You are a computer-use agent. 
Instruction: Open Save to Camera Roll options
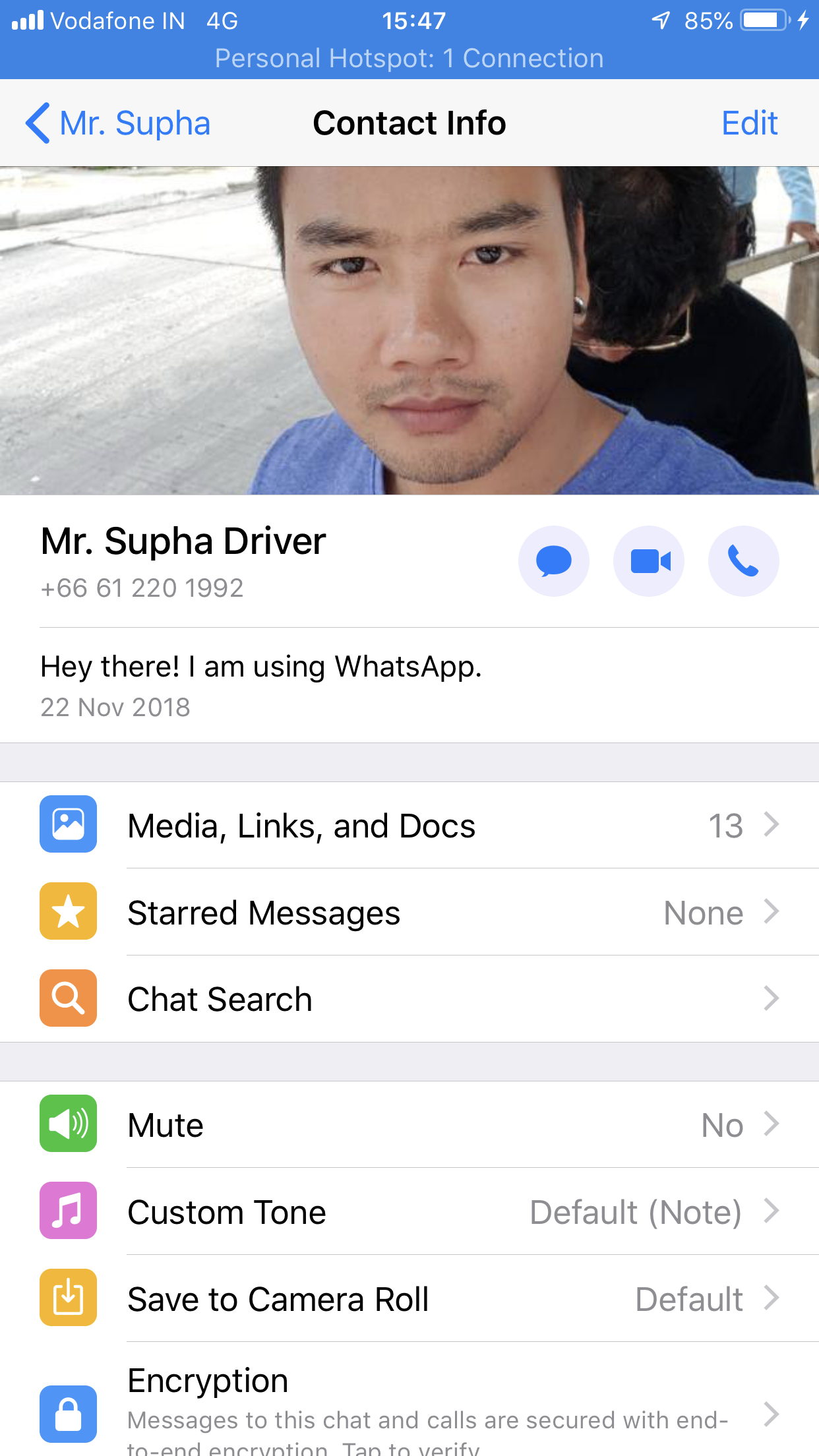tap(409, 1298)
